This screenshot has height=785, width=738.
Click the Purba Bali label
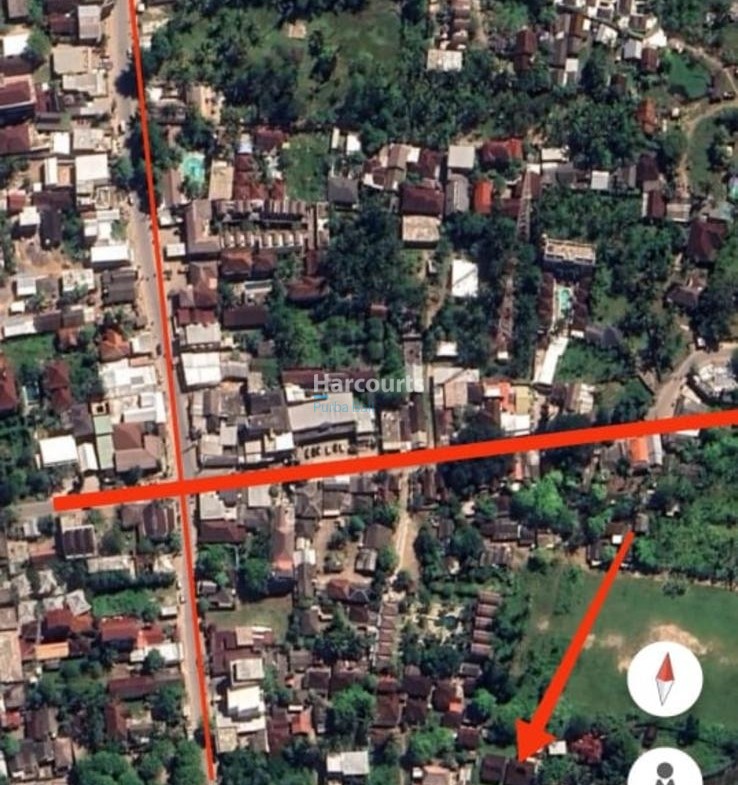[x=344, y=405]
